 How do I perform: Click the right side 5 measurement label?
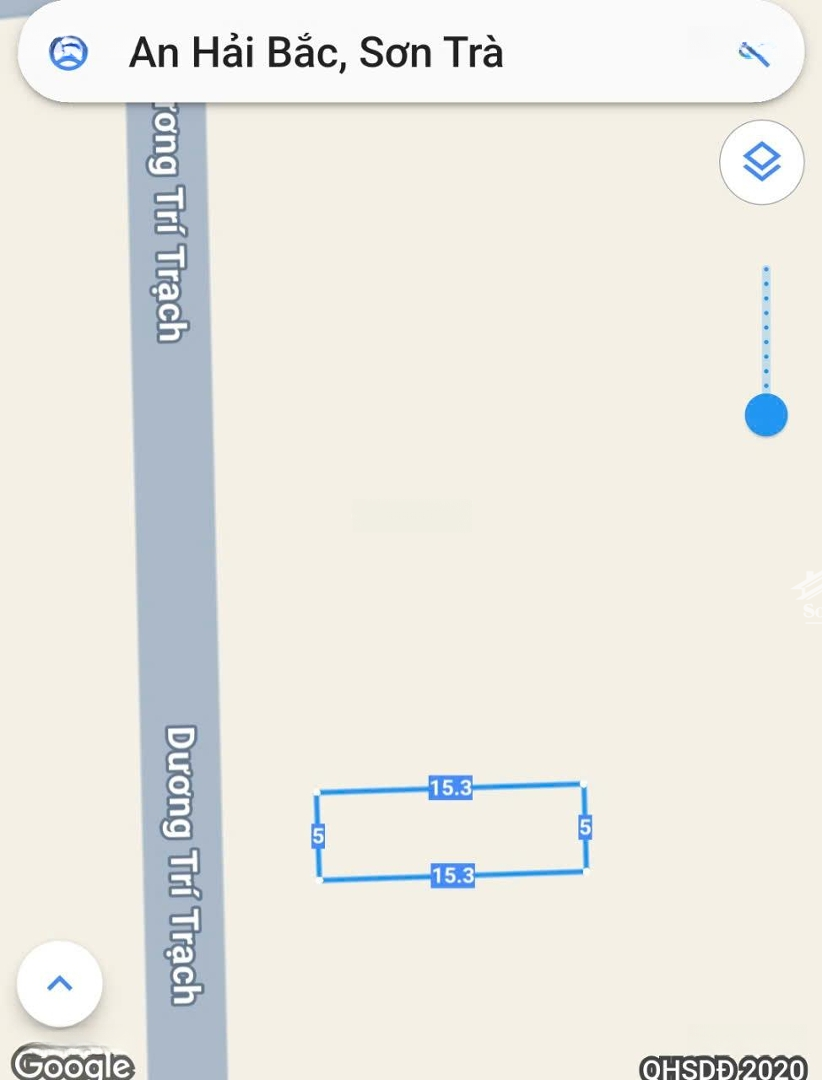[583, 827]
